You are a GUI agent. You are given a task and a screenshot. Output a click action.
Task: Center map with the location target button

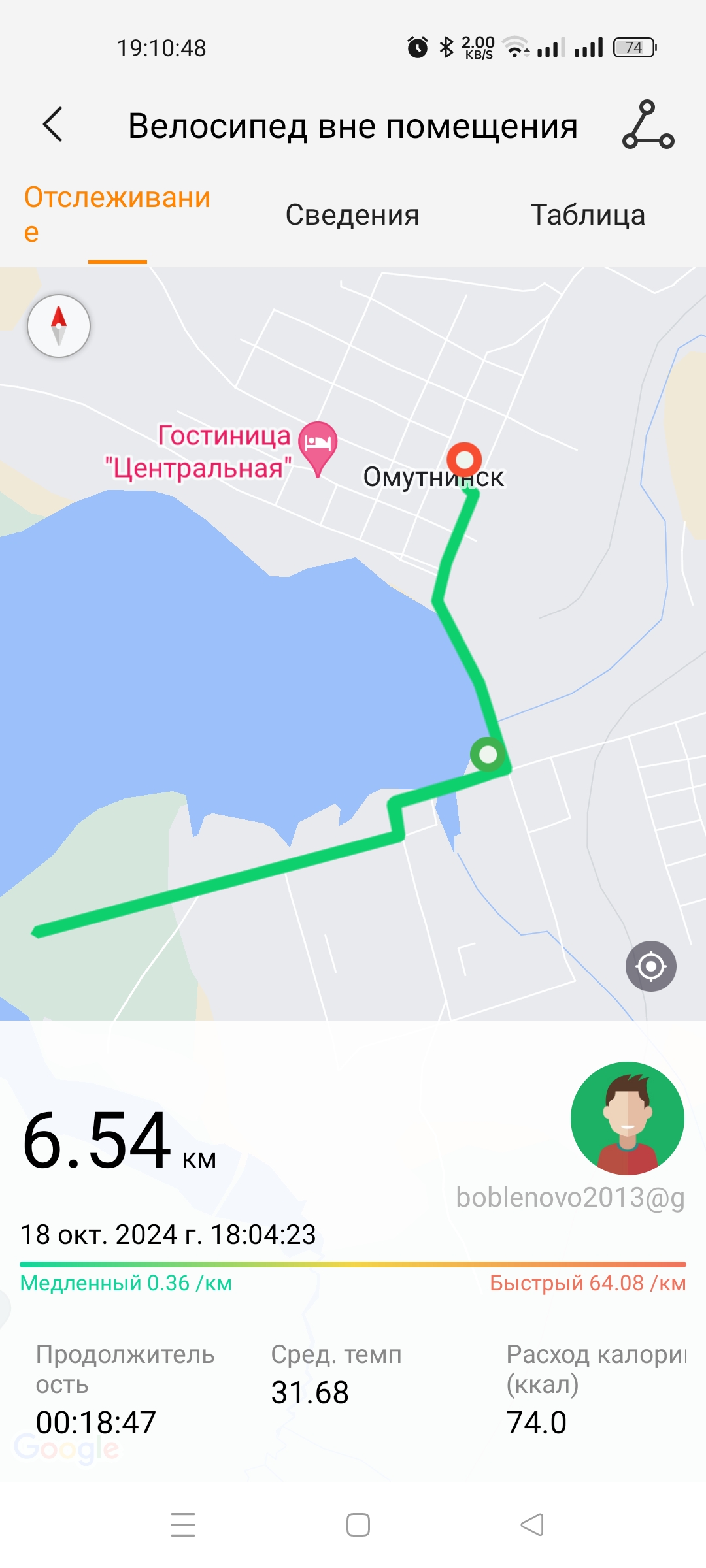coord(650,966)
